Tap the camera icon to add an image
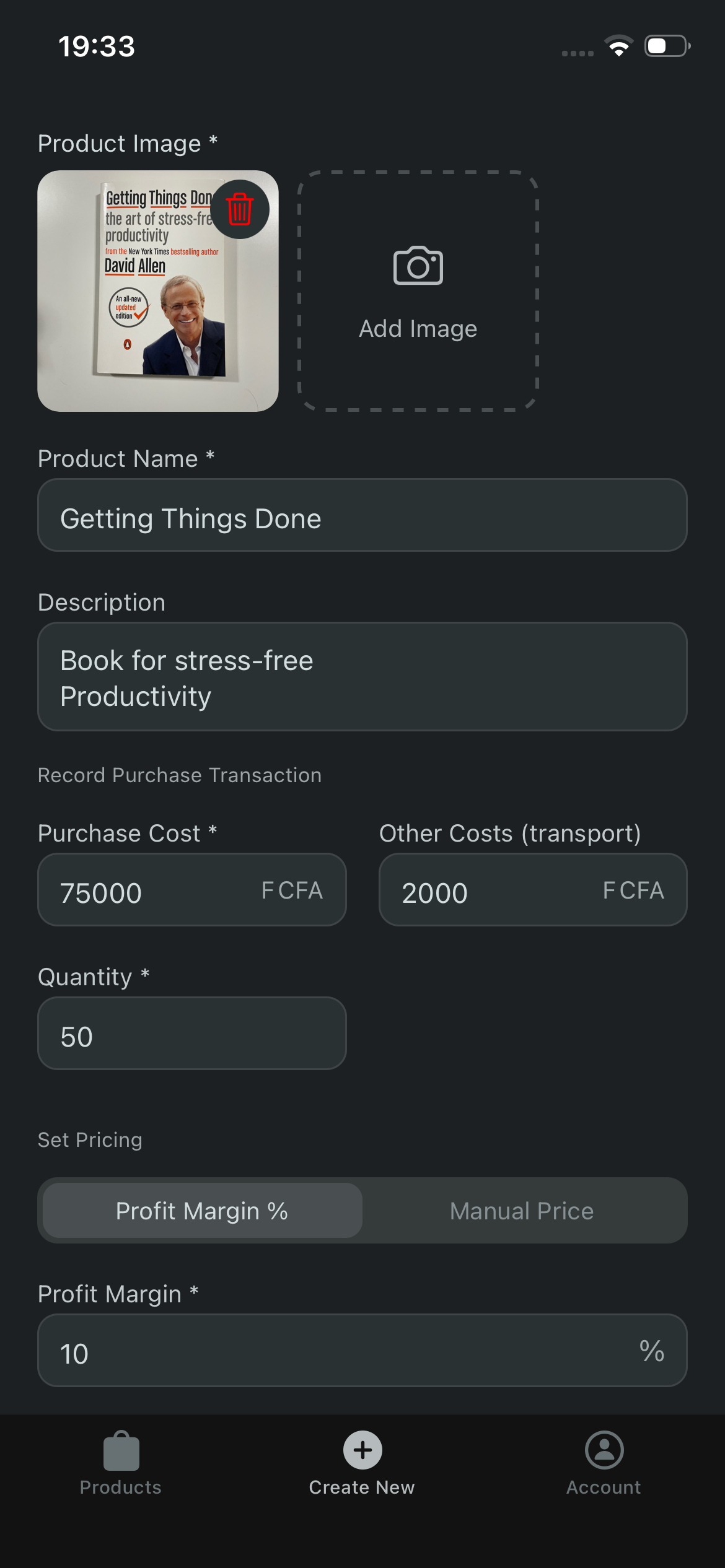 (x=417, y=265)
